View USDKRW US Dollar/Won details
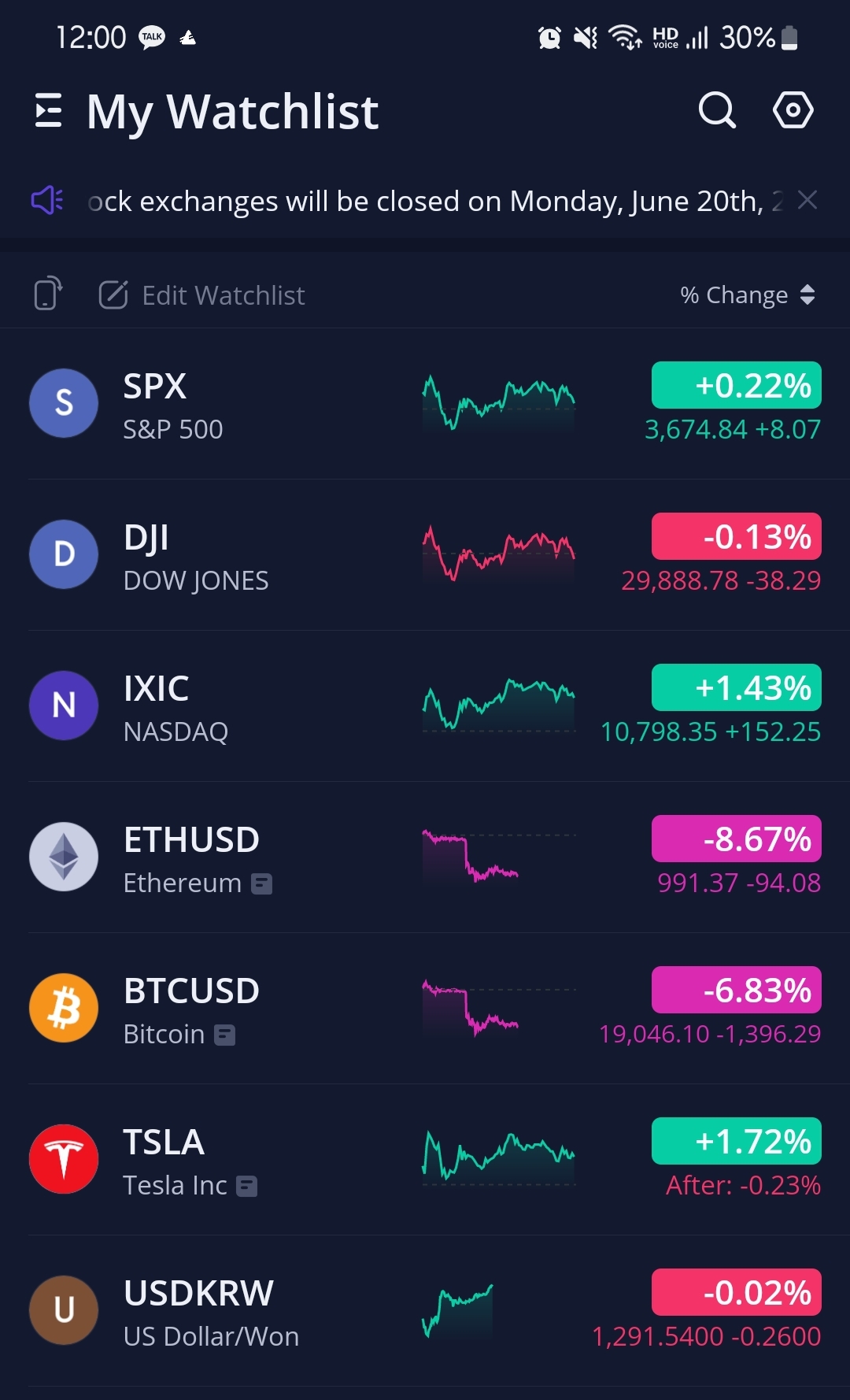 (x=425, y=1311)
